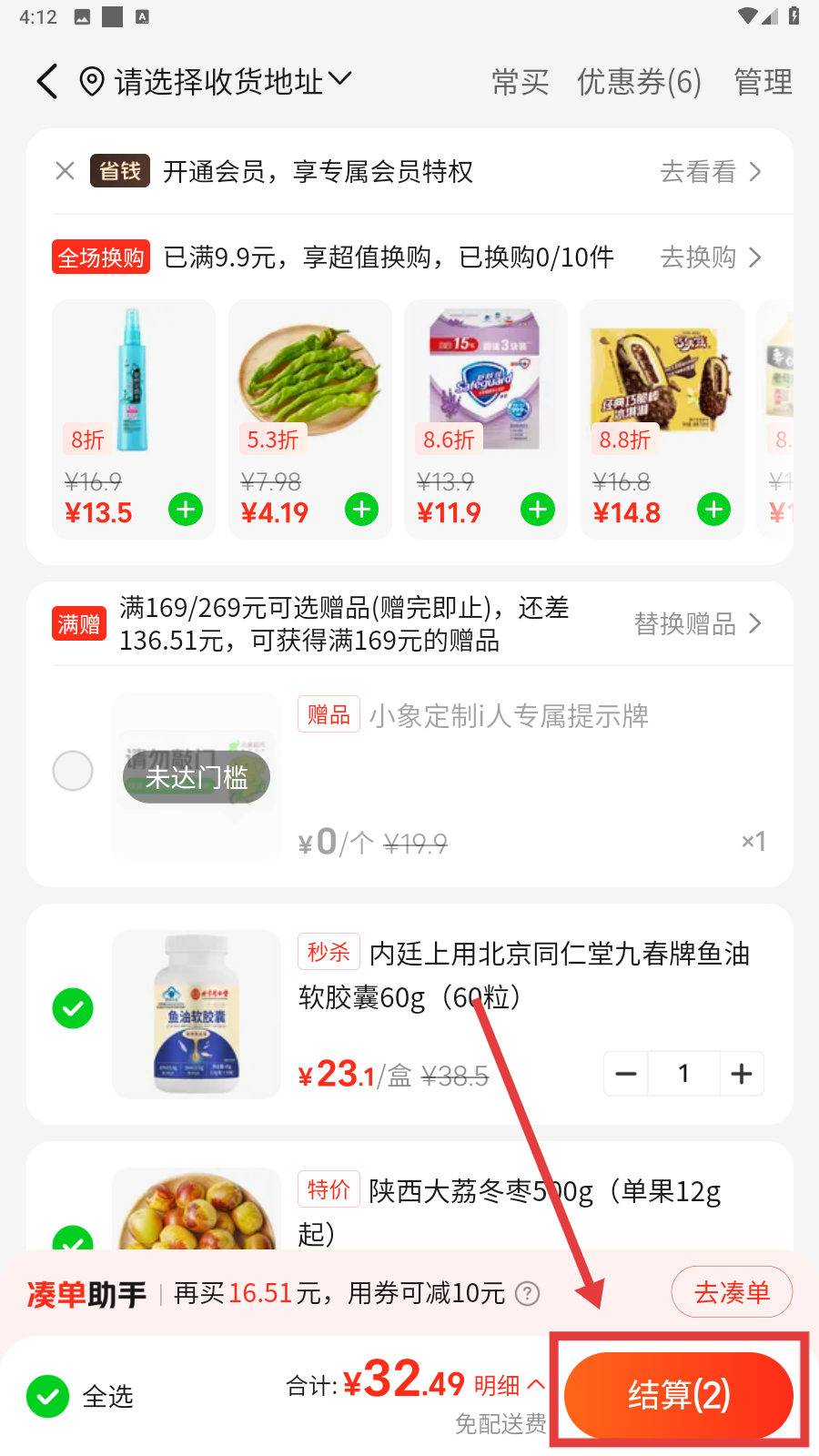Tap 去凑单 to add more items
Screen dimensions: 819x1456
(x=732, y=1292)
